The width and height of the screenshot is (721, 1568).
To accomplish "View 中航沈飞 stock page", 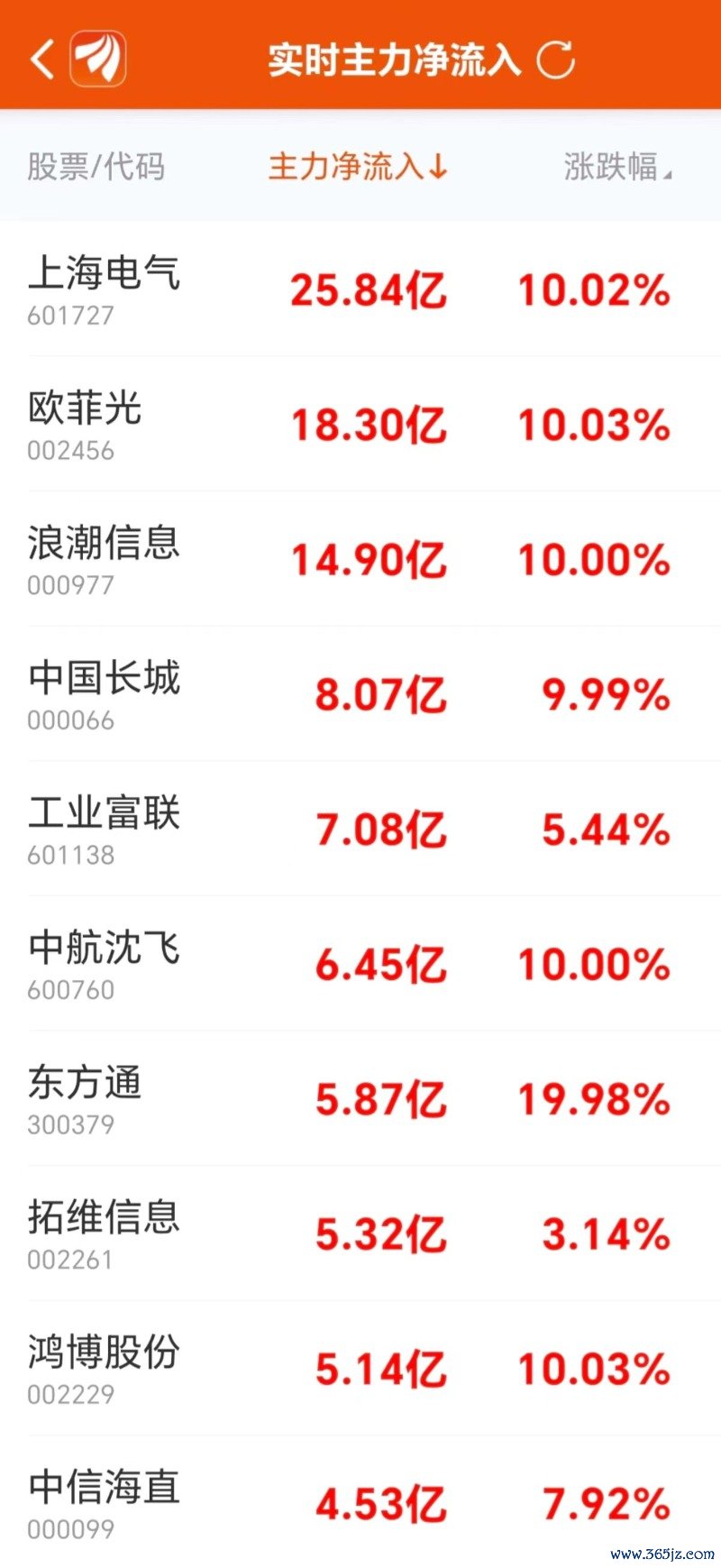I will [x=360, y=963].
